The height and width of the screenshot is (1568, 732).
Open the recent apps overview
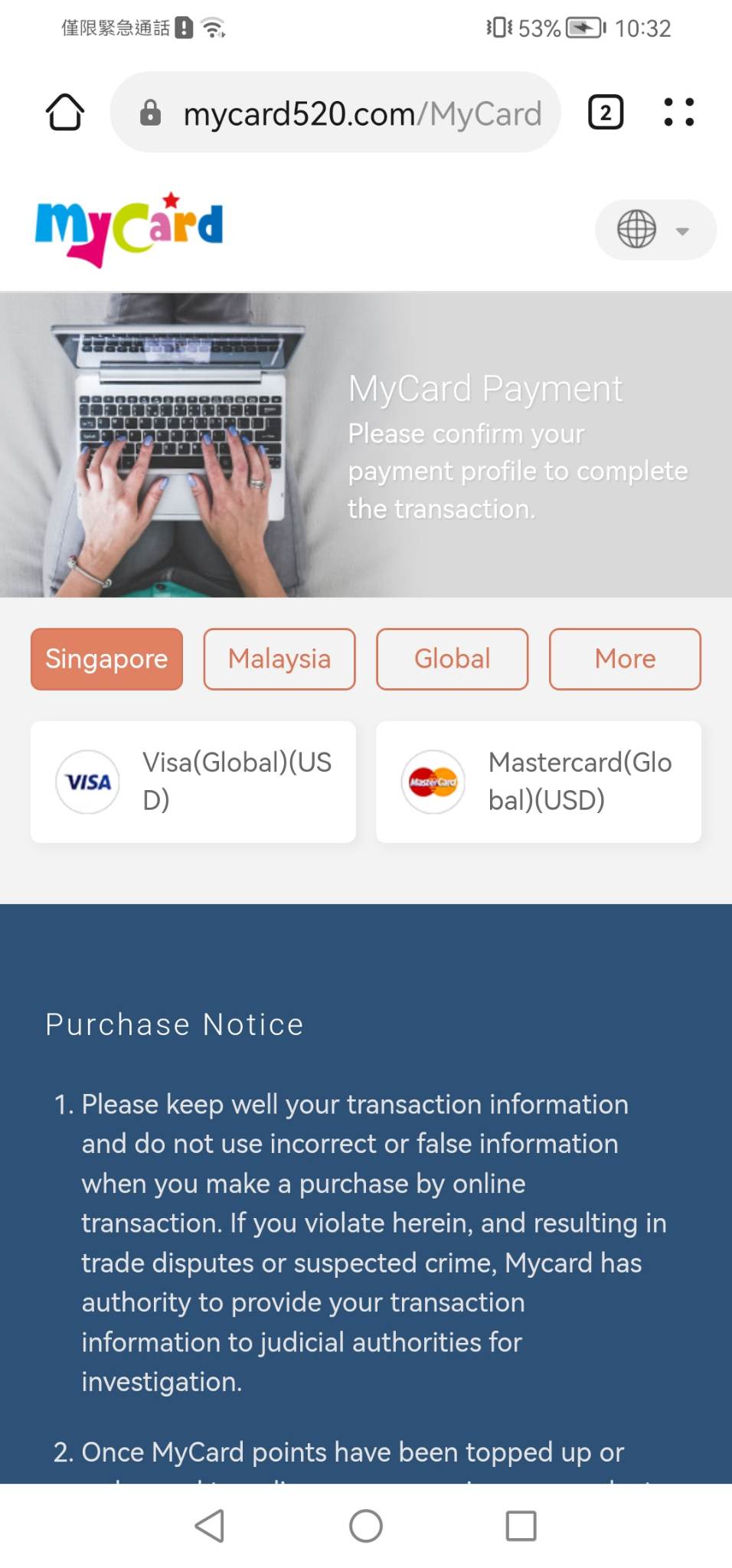coord(521,1526)
